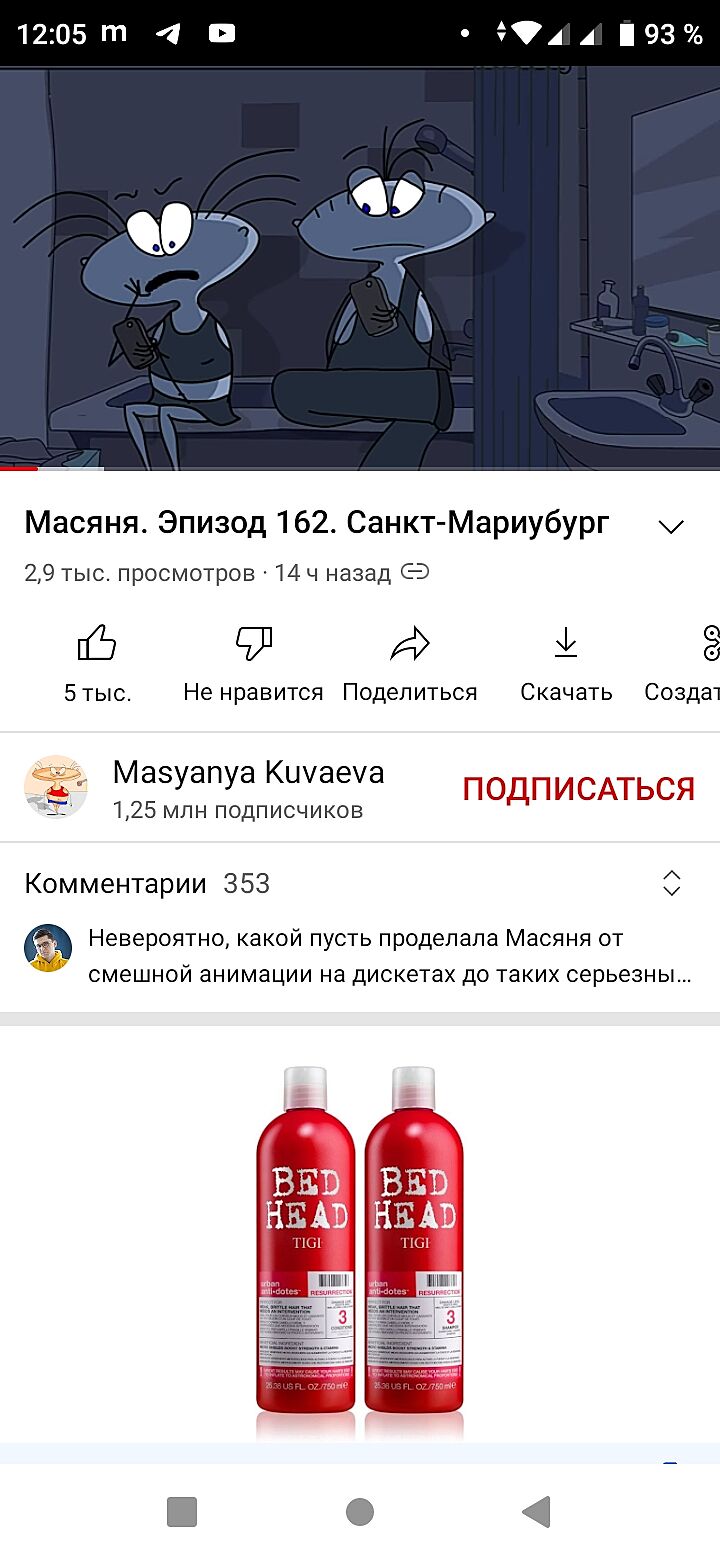Open recent apps with the square button
The image size is (720, 1560).
(182, 1512)
